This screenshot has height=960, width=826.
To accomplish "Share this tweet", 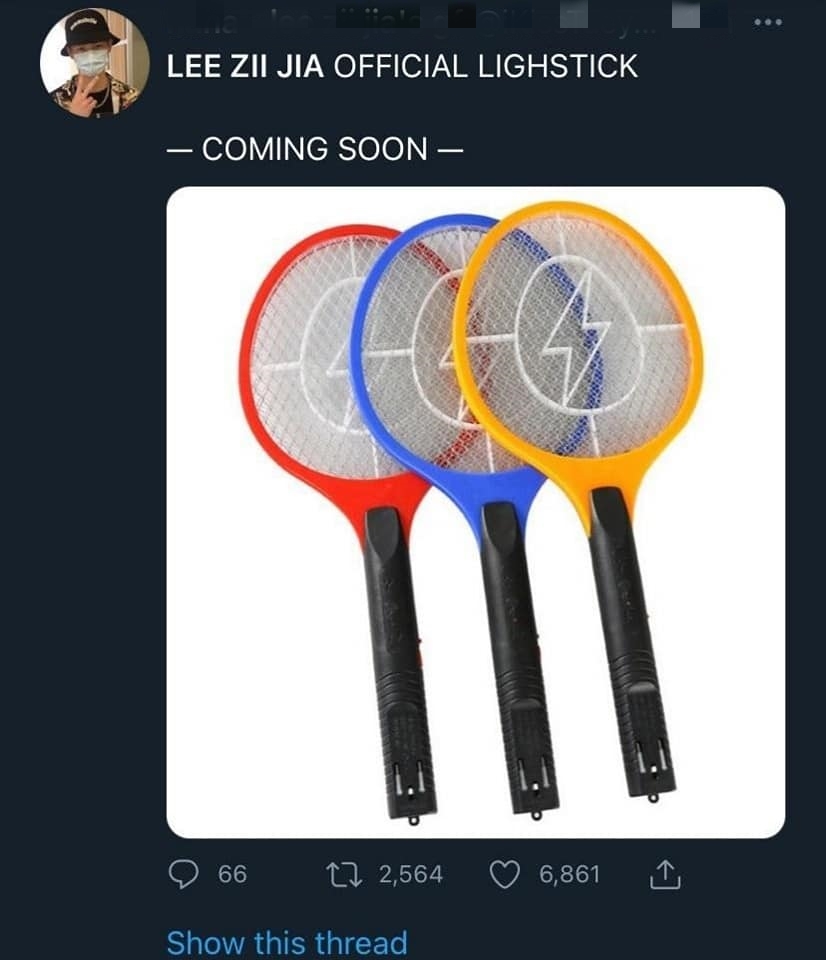I will (x=665, y=876).
